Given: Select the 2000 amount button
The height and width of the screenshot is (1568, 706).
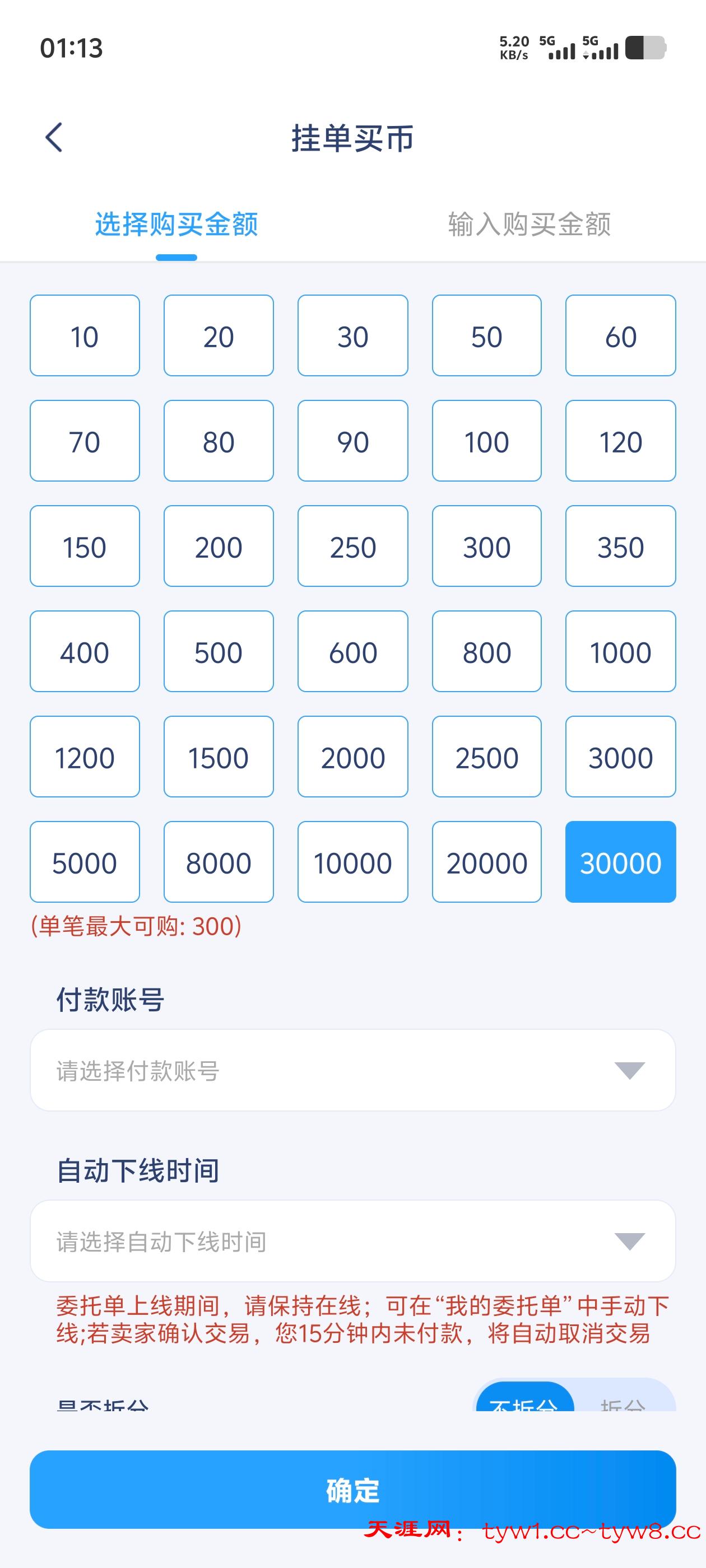Looking at the screenshot, I should (x=352, y=757).
